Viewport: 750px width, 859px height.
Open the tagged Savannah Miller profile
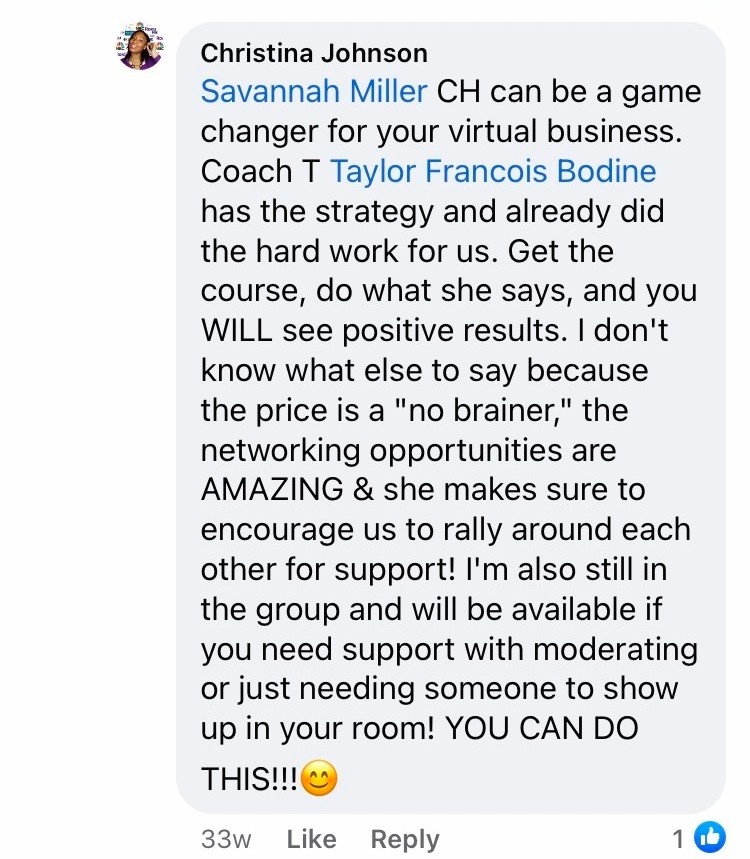pos(313,91)
